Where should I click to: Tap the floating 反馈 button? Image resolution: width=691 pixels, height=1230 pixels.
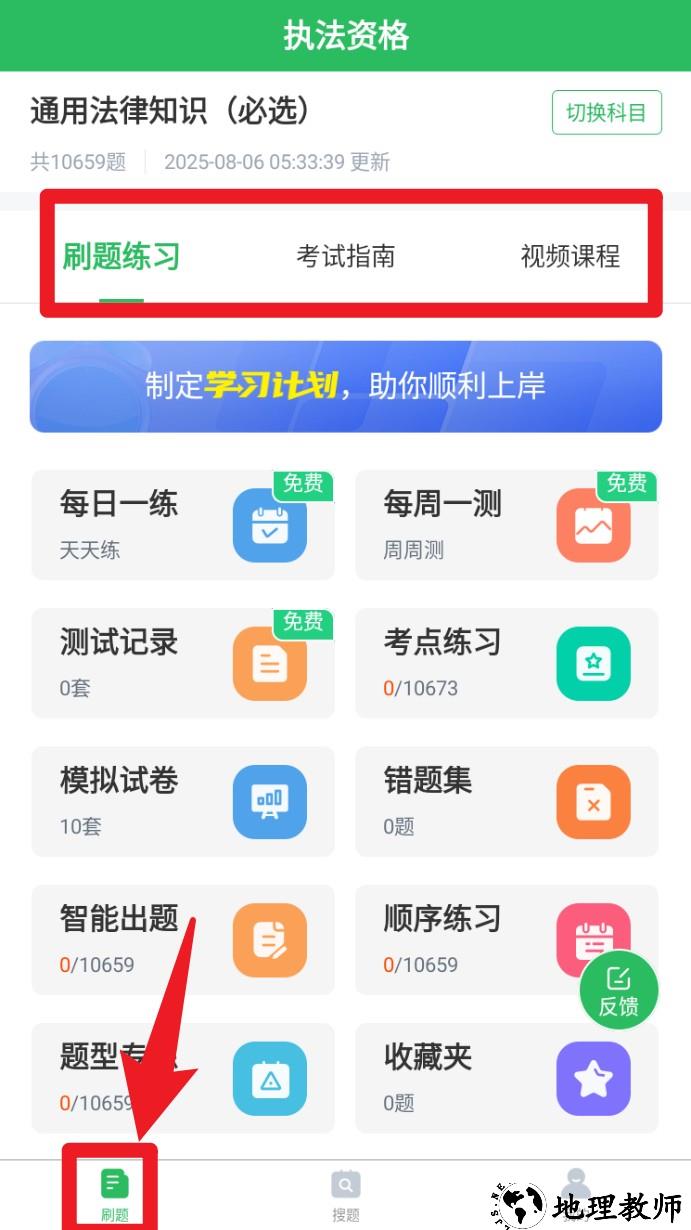[x=619, y=990]
